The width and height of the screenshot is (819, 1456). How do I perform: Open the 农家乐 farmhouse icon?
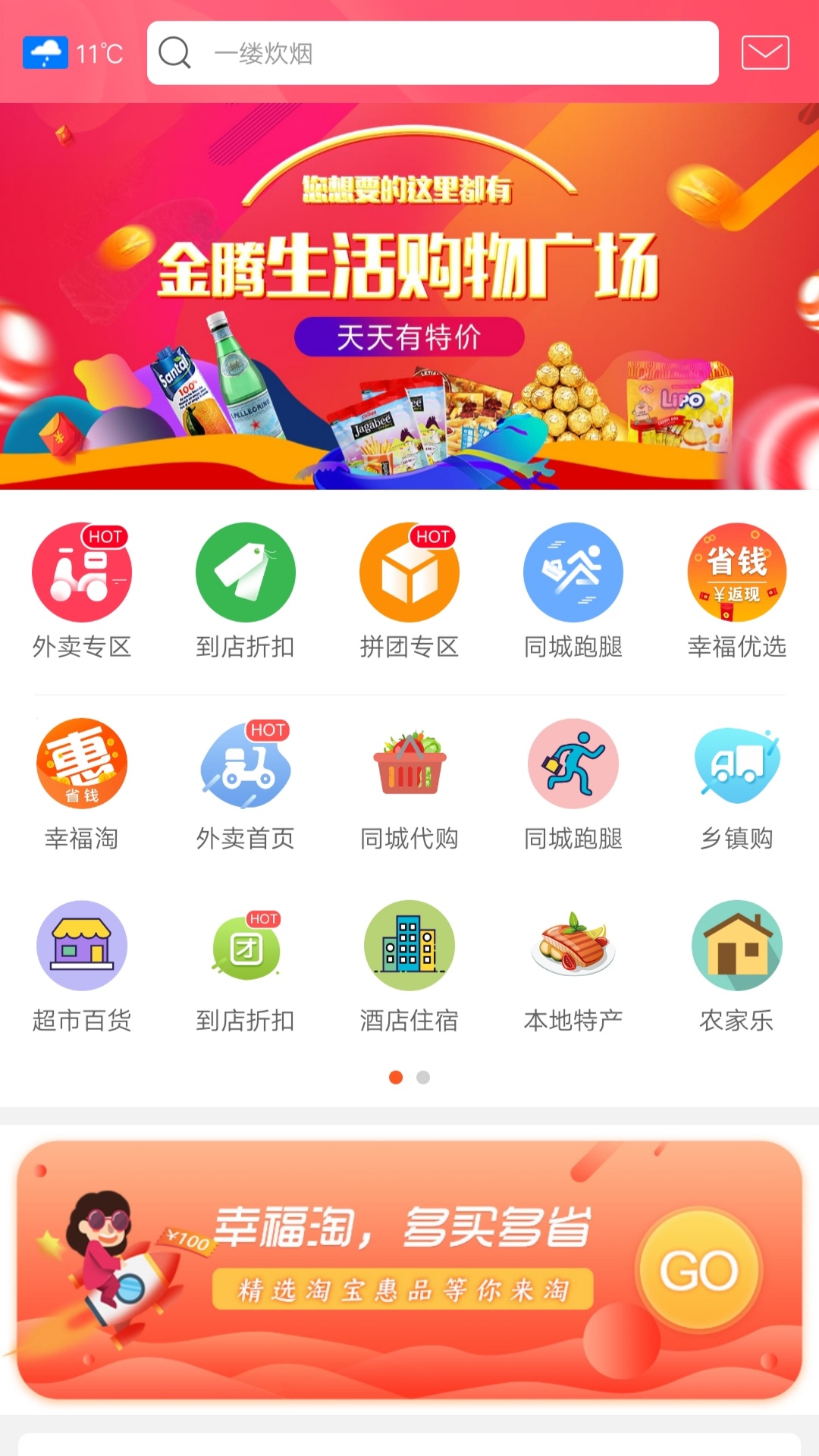click(736, 946)
